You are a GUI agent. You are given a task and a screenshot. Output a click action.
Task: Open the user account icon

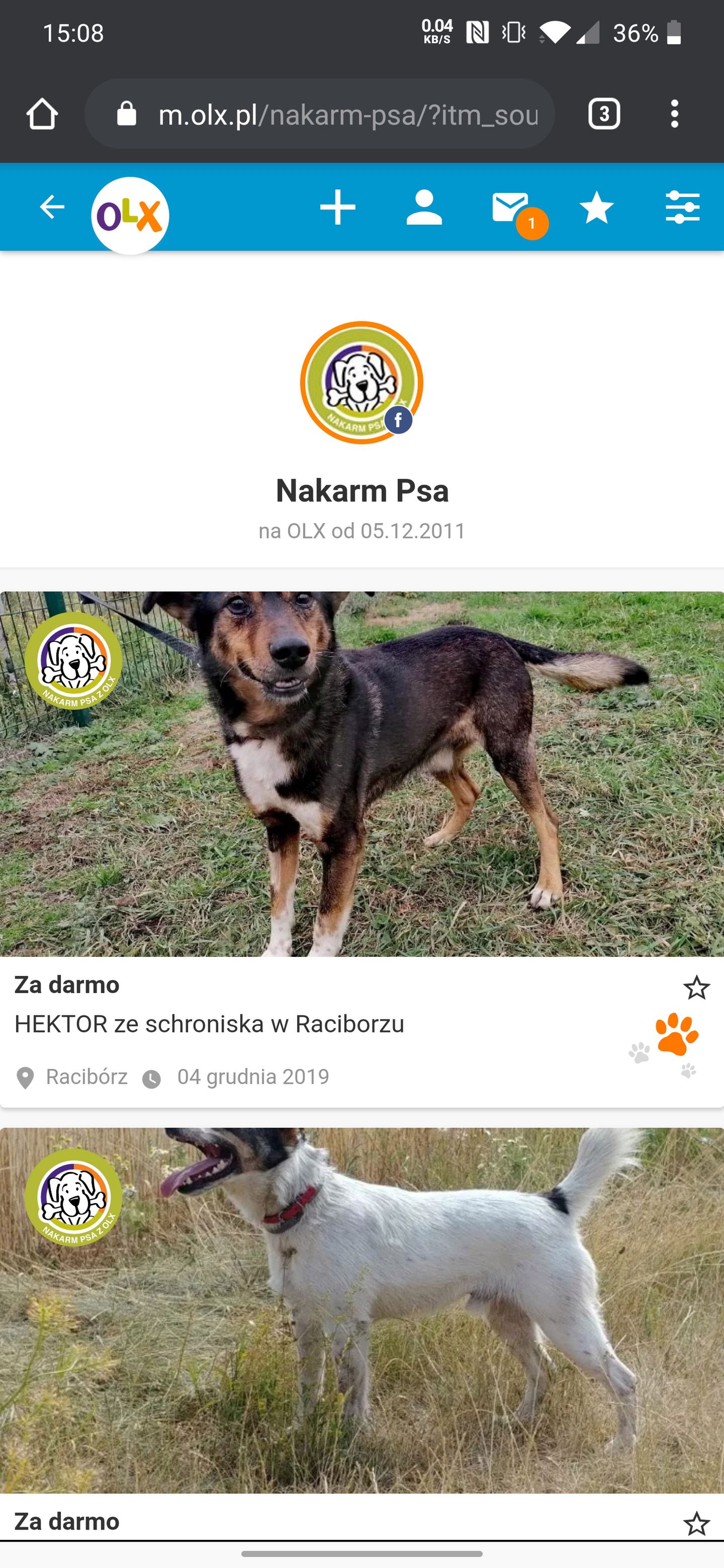424,207
